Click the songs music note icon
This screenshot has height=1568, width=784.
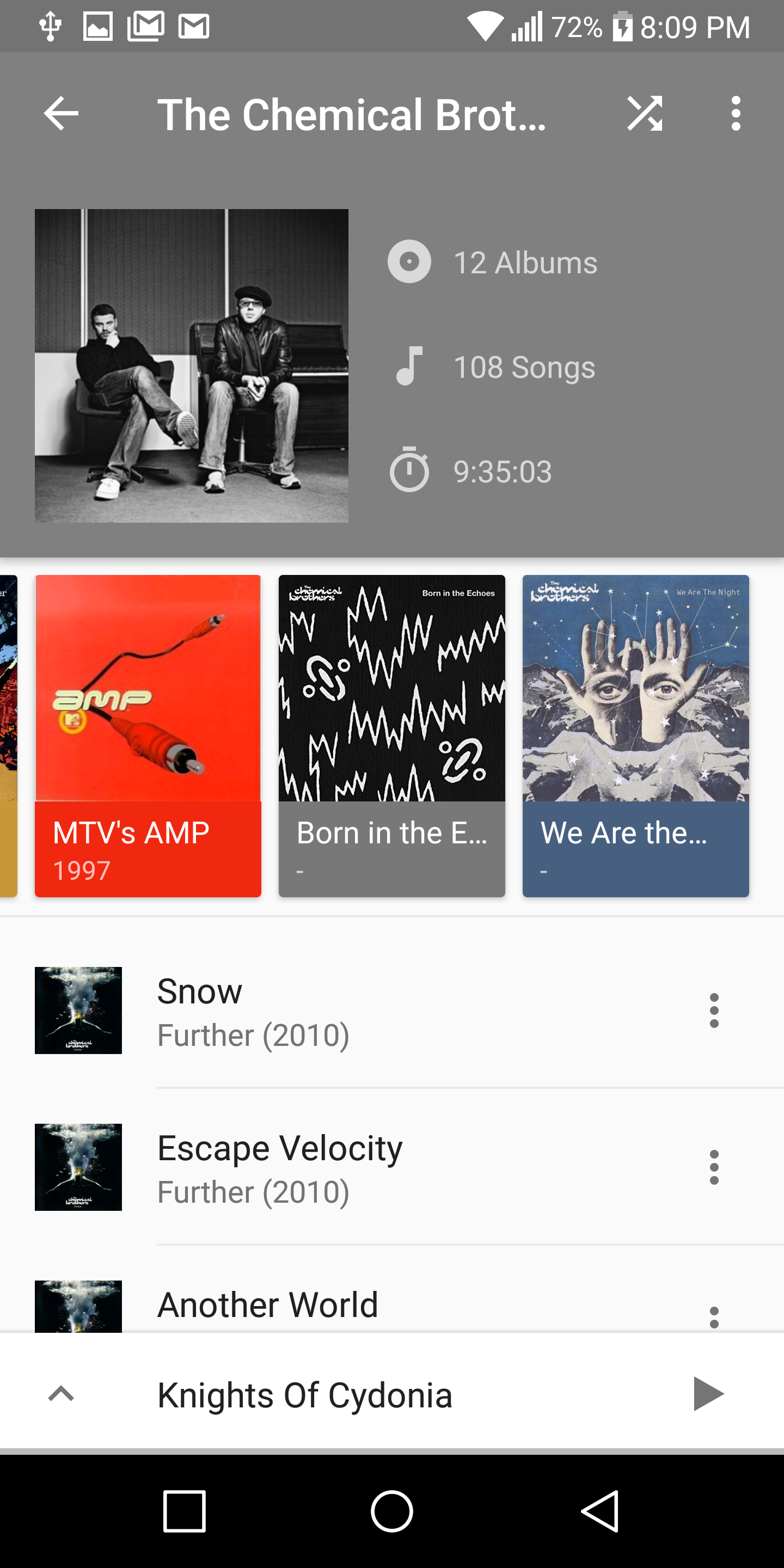point(409,367)
